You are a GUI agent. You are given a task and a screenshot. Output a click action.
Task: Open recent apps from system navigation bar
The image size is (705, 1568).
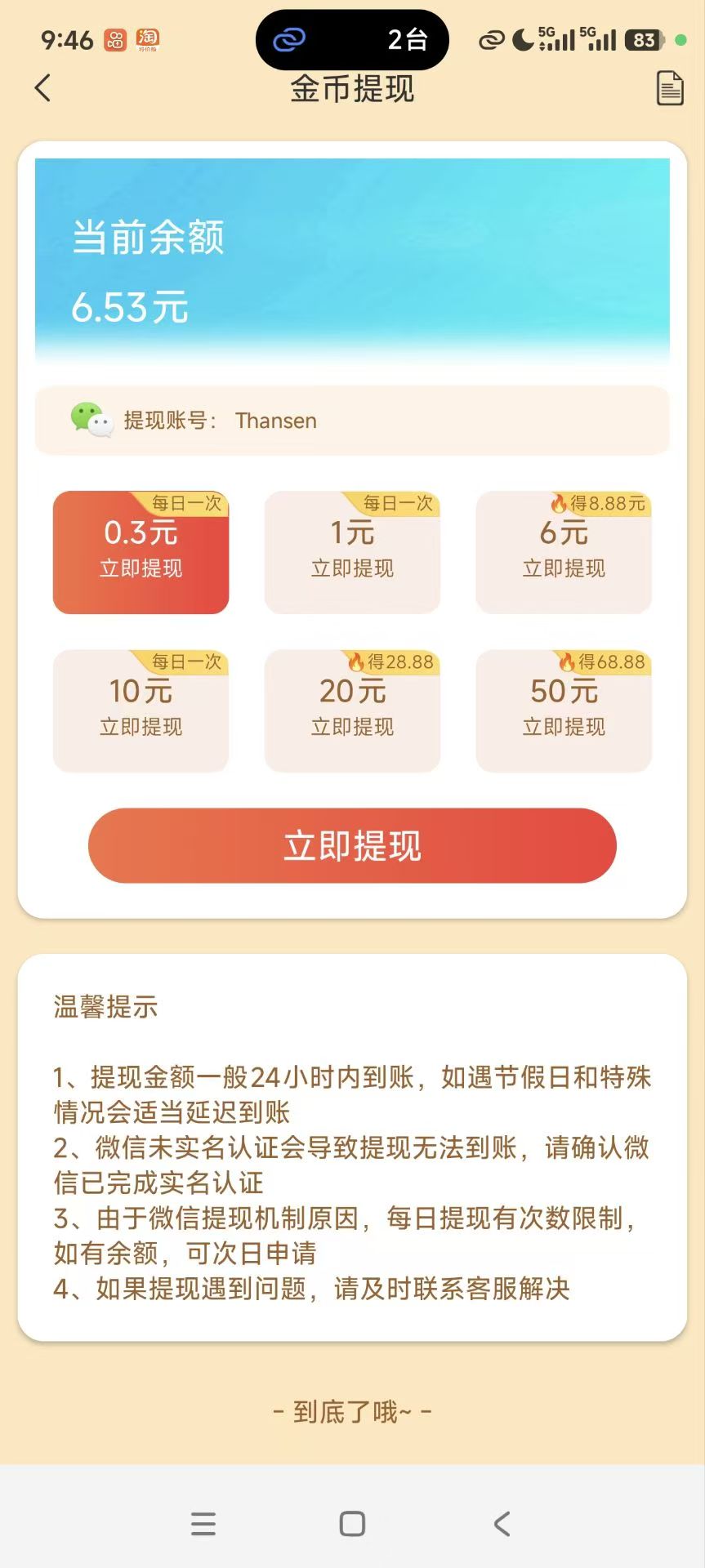pos(203,1524)
